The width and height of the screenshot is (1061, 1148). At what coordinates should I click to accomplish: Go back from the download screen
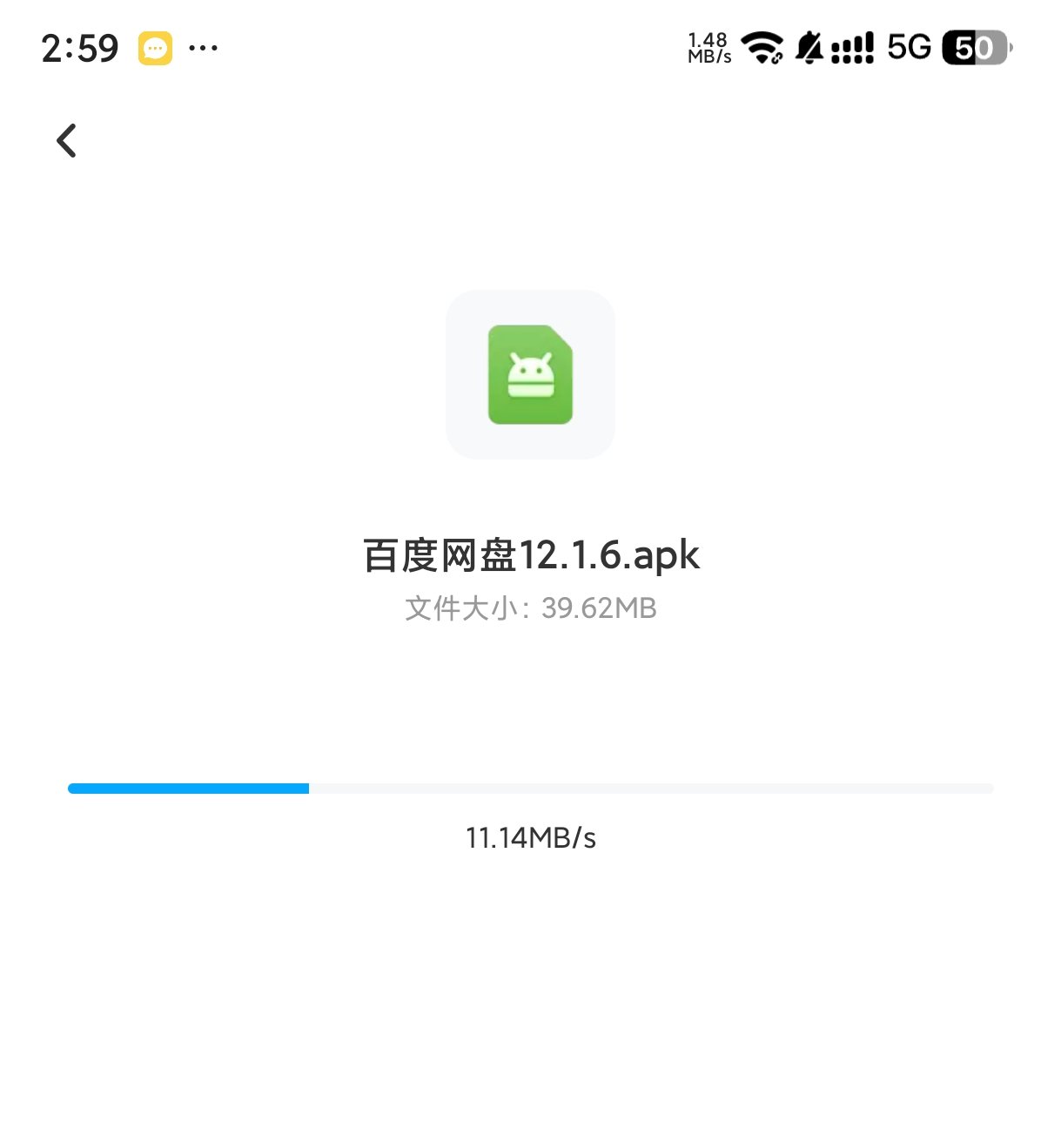(x=66, y=140)
